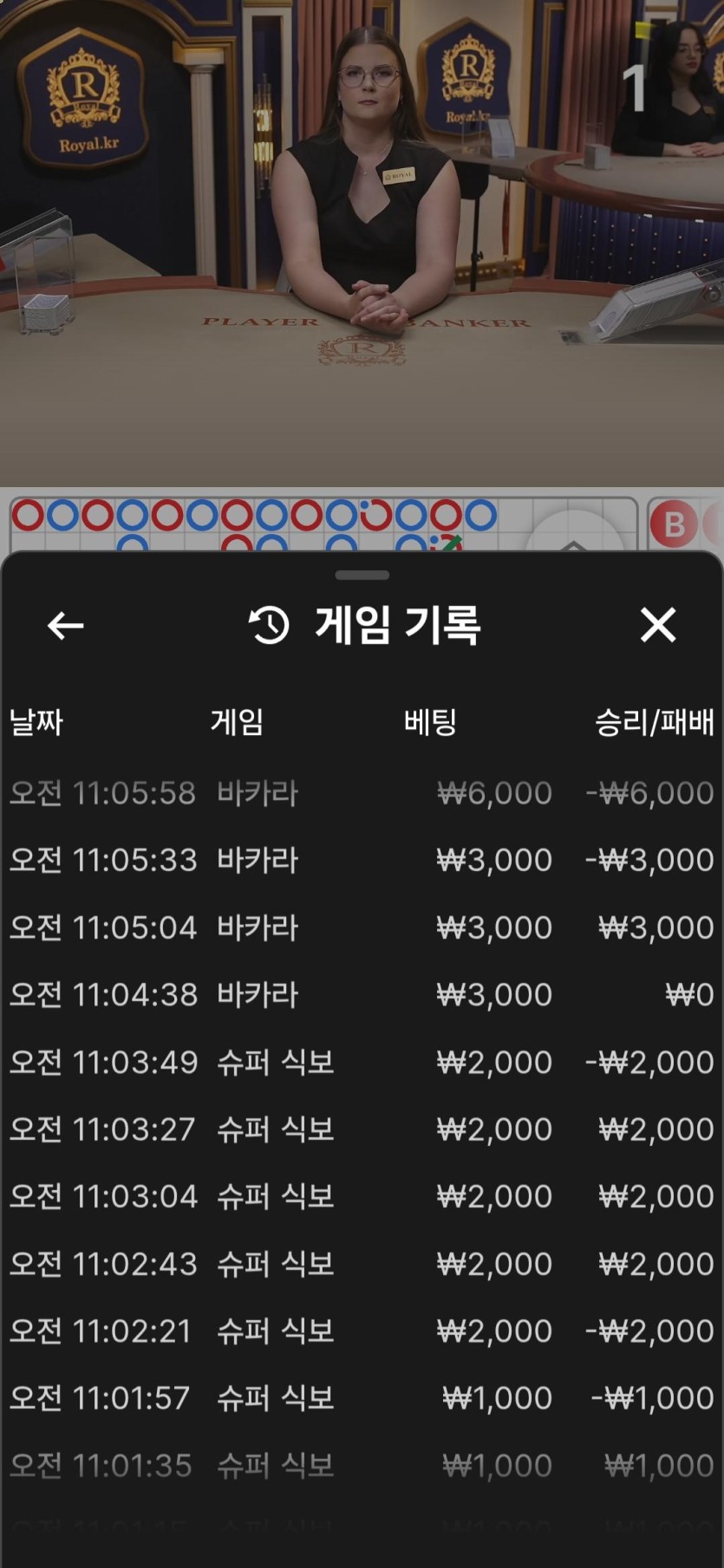Select the 11:03:04 슈퍼 식보 entry
The image size is (724, 1568).
[x=362, y=1196]
